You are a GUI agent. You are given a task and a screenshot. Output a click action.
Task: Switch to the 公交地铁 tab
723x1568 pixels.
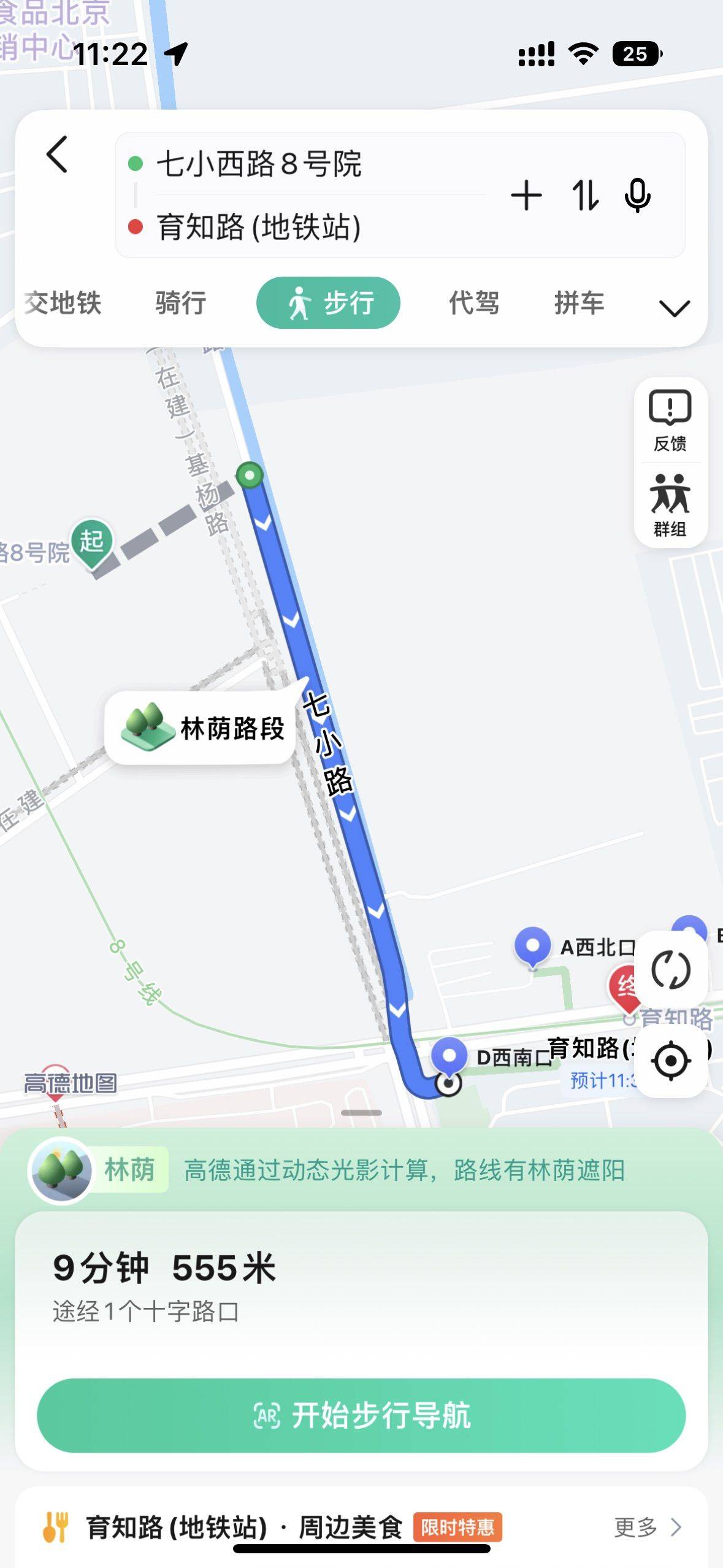tap(62, 303)
